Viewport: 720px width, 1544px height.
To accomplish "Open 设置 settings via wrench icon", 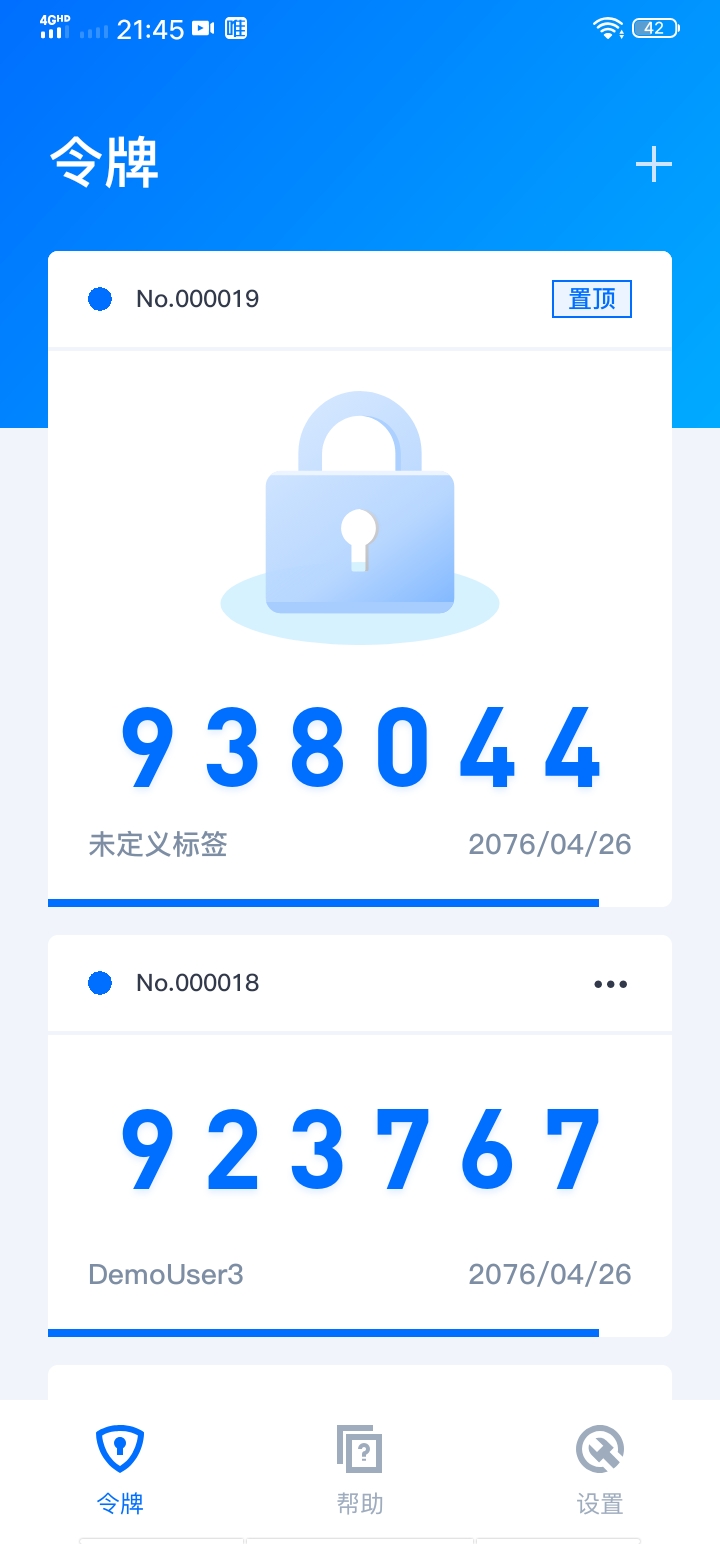I will click(x=598, y=1448).
